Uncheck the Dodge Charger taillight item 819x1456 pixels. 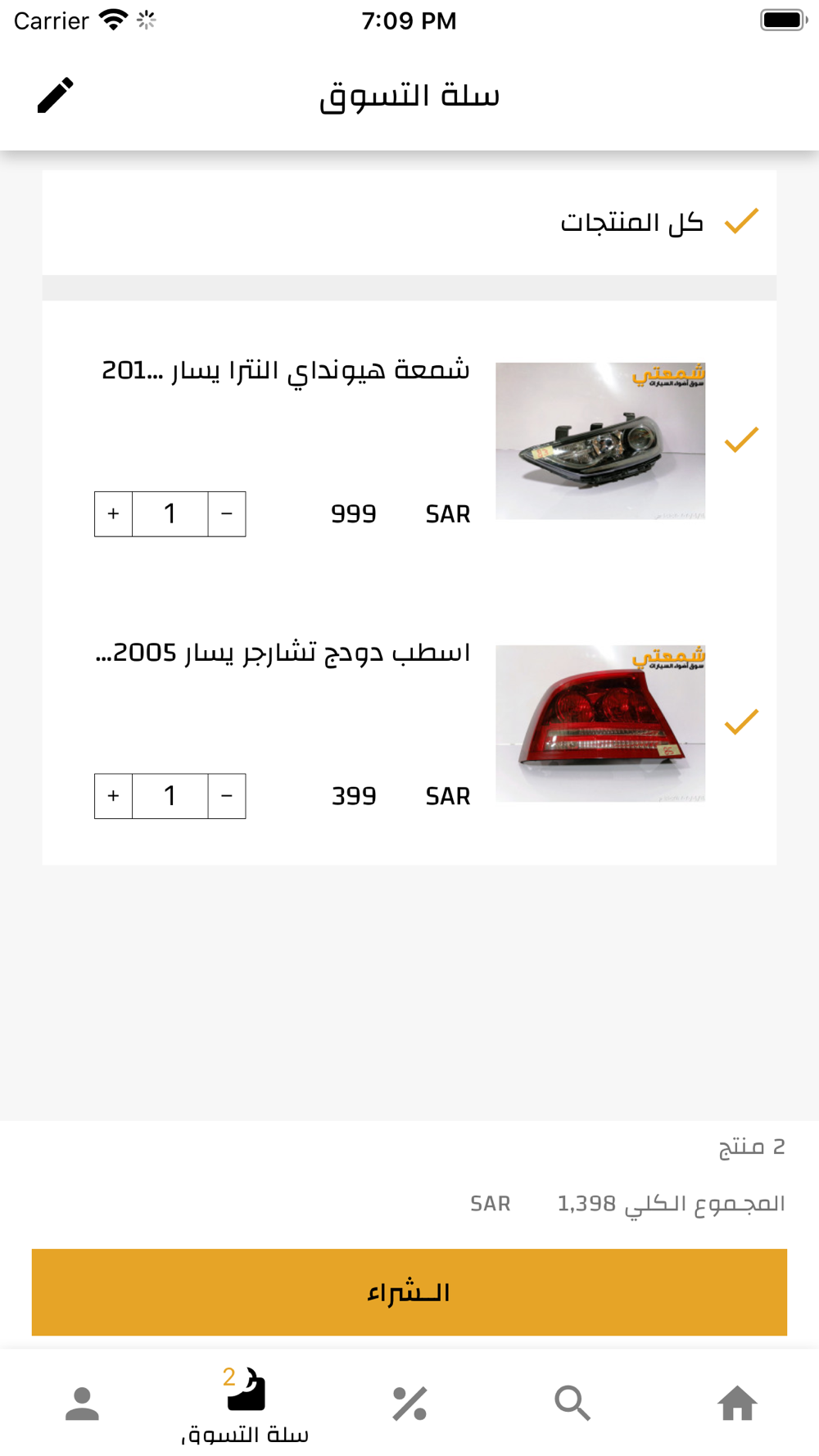click(x=741, y=721)
